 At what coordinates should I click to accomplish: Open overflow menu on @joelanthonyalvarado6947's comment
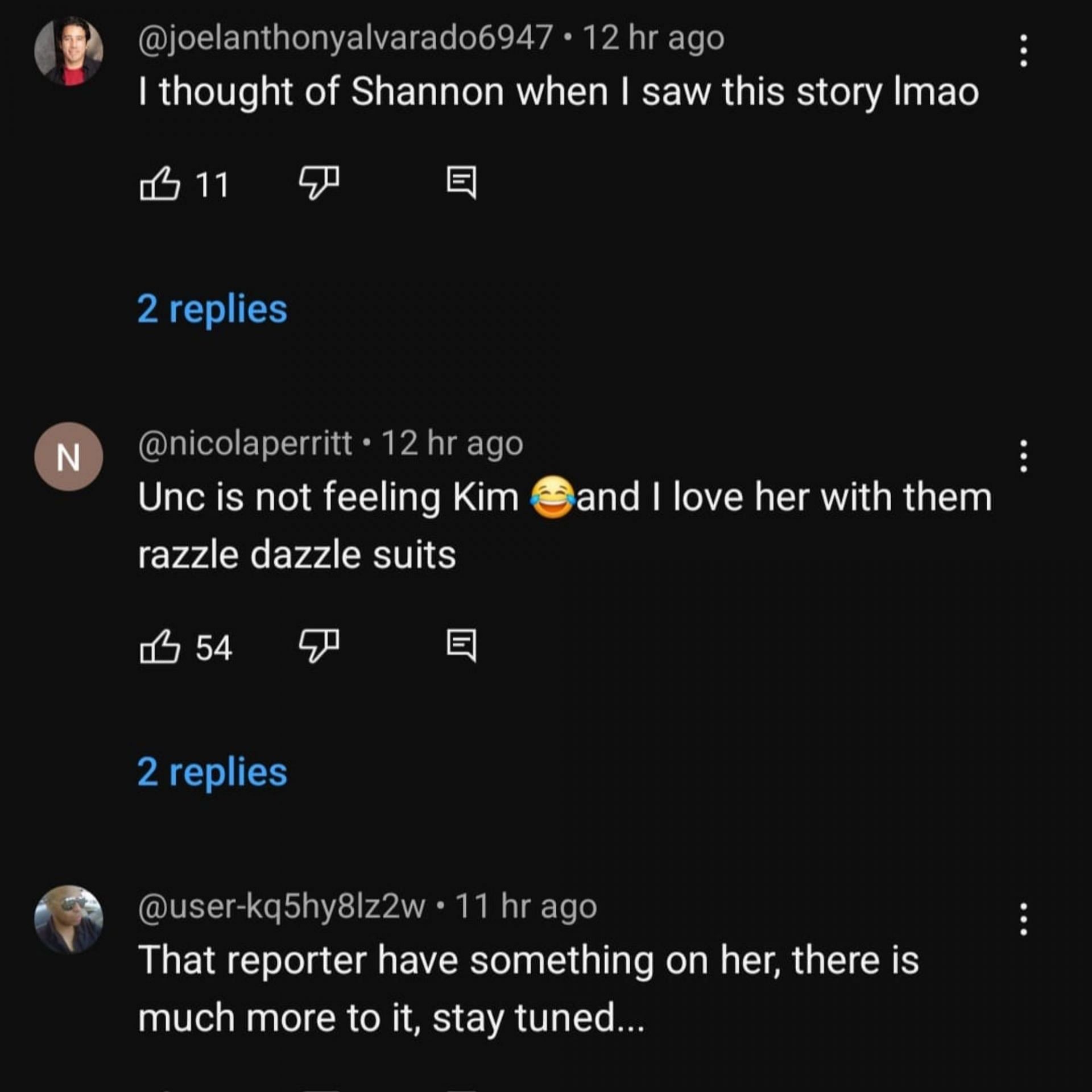coord(1023,51)
